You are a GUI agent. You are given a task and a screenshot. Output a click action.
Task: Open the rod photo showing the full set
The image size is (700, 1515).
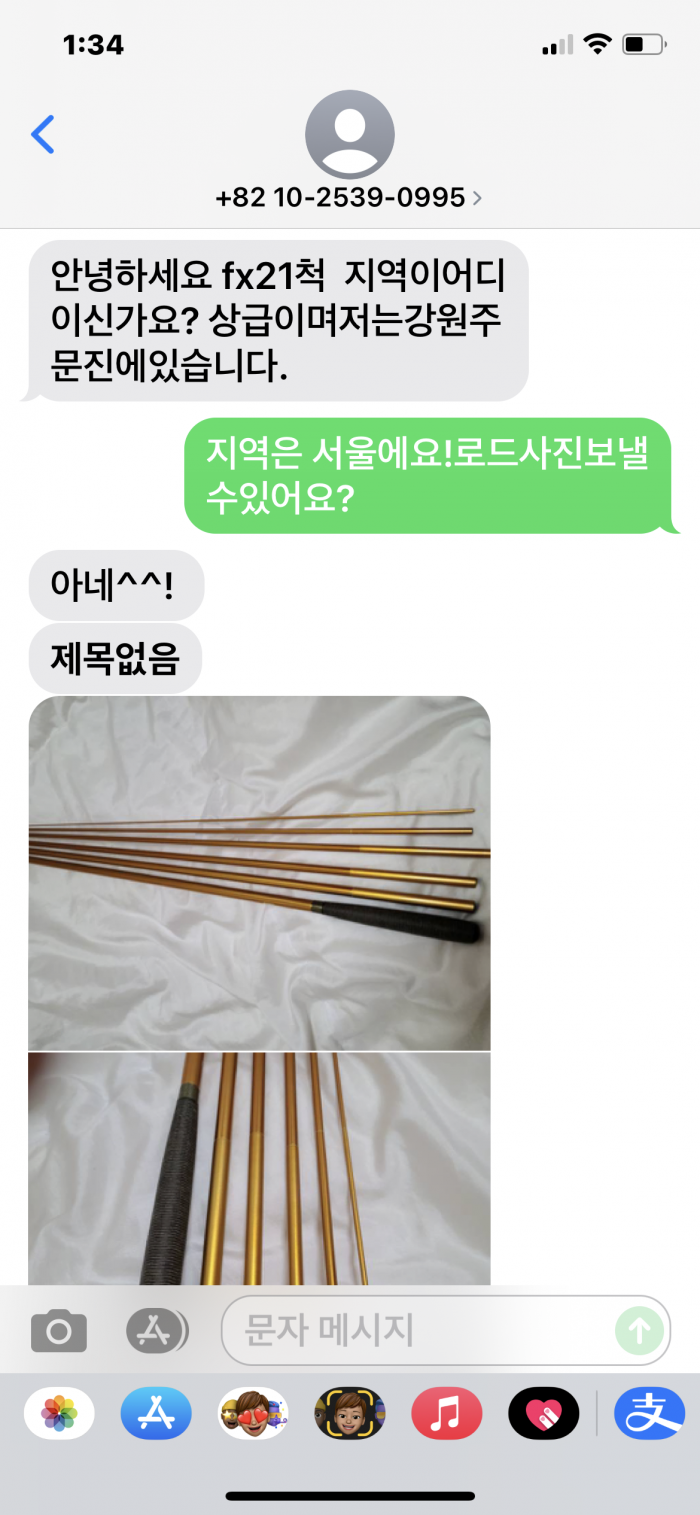point(259,873)
